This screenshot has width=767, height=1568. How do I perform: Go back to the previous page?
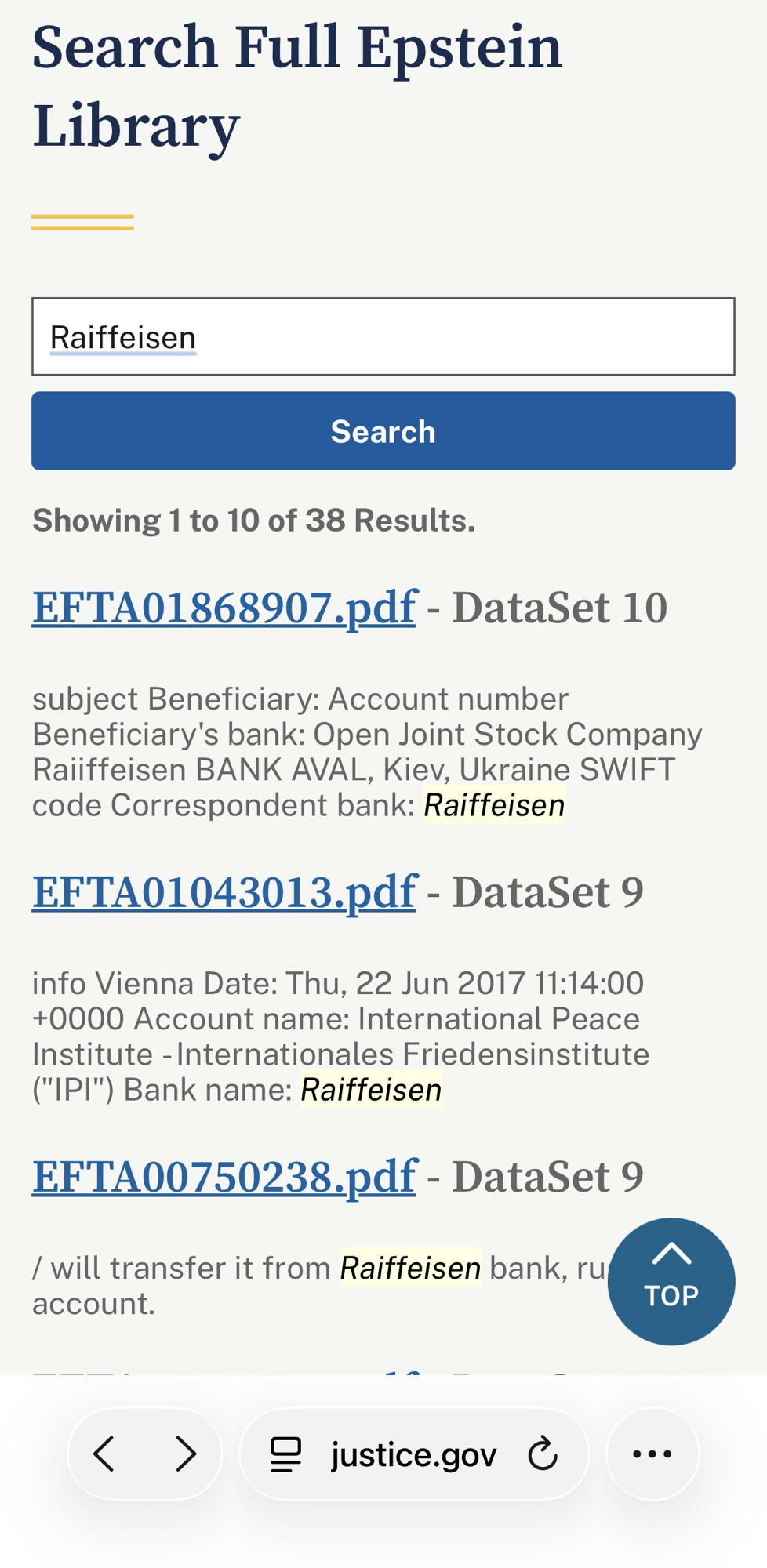coord(104,1454)
